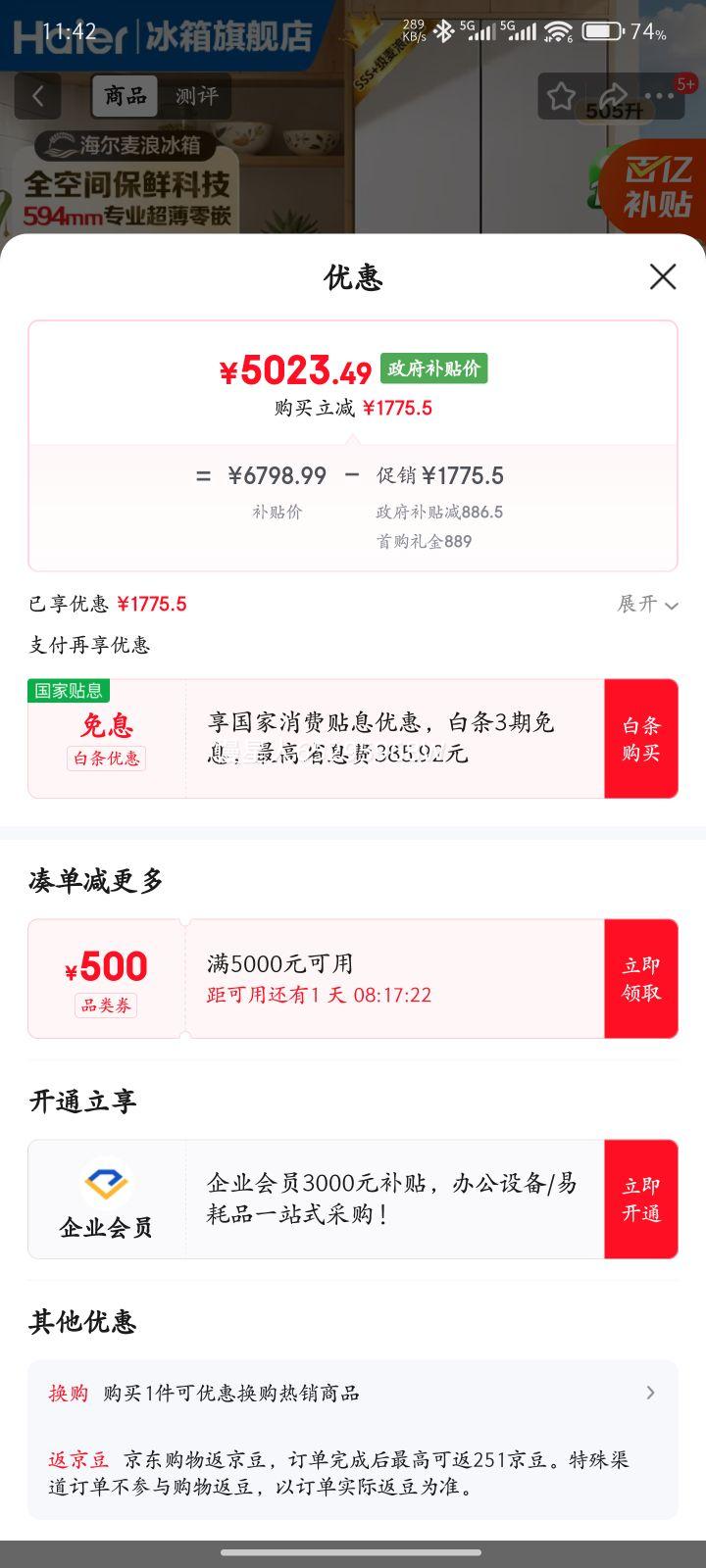The width and height of the screenshot is (706, 1568).
Task: Tap 立即开通 to open enterprise membership
Action: tap(640, 1199)
